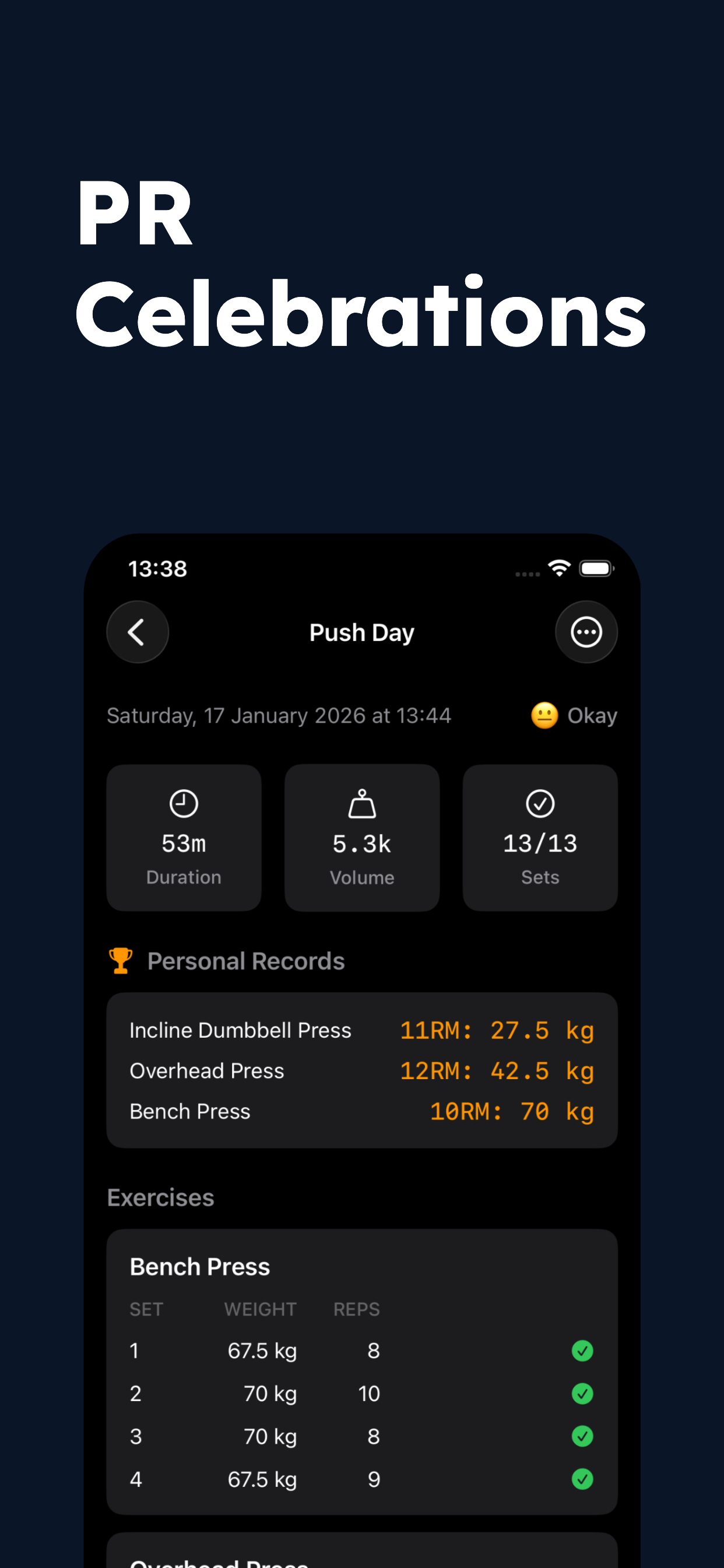Select the Push Day title
Viewport: 724px width, 1568px height.
361,632
